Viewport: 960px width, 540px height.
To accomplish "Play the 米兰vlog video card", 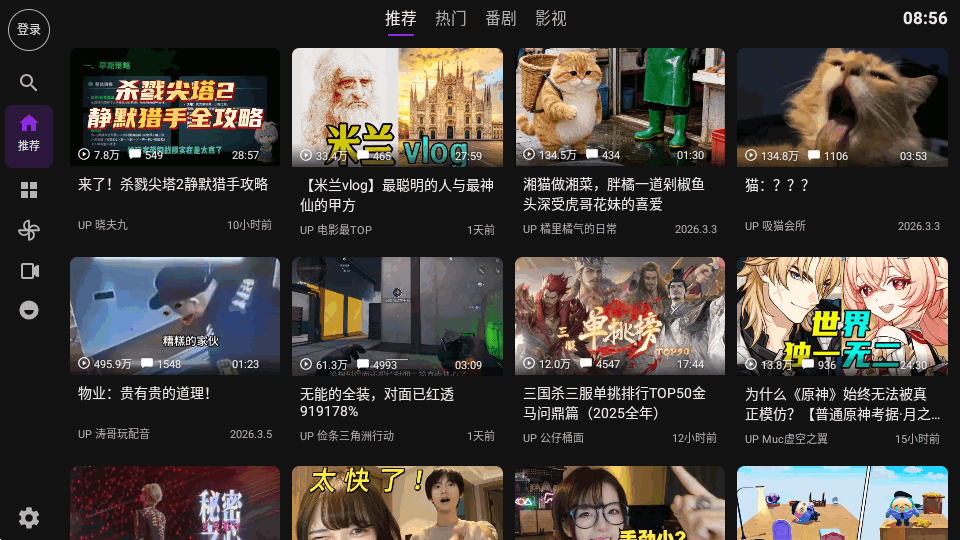I will (397, 107).
